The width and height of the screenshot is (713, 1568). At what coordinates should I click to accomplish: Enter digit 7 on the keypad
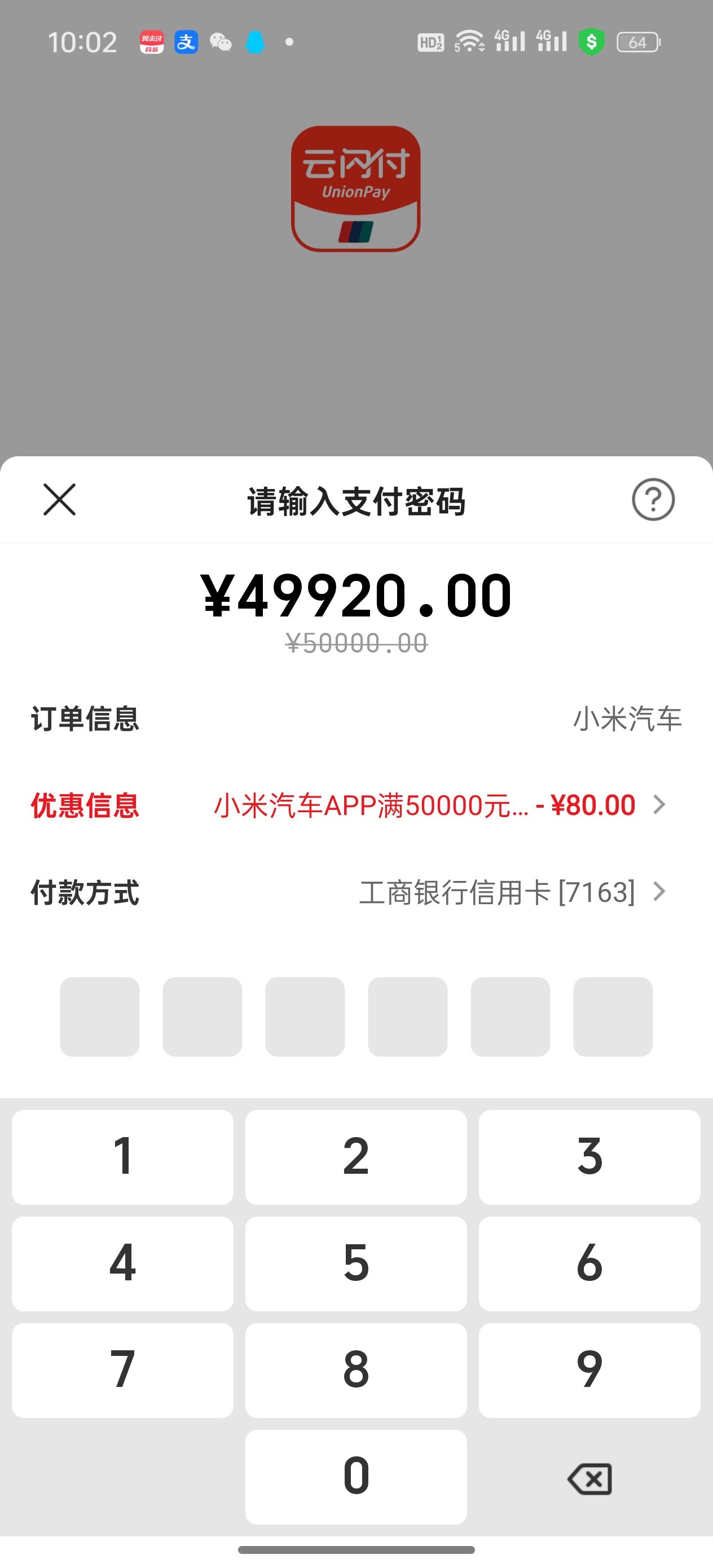pos(122,1370)
